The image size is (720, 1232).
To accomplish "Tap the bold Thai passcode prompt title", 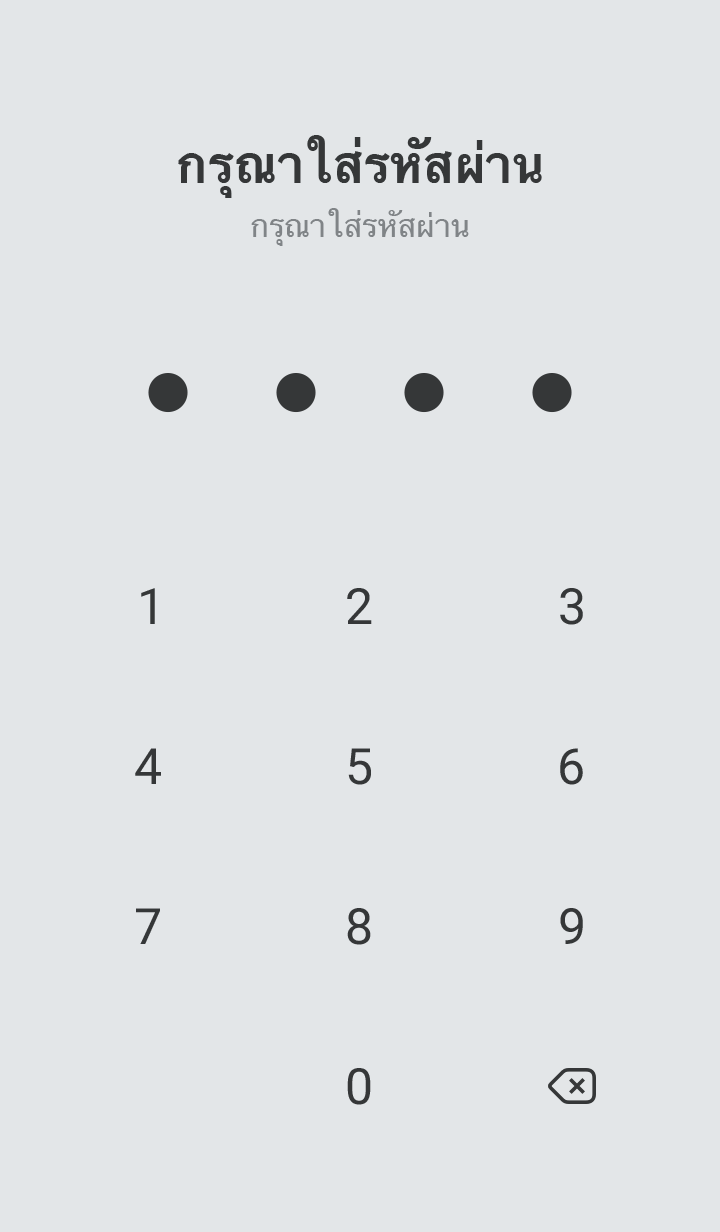I will pyautogui.click(x=360, y=165).
